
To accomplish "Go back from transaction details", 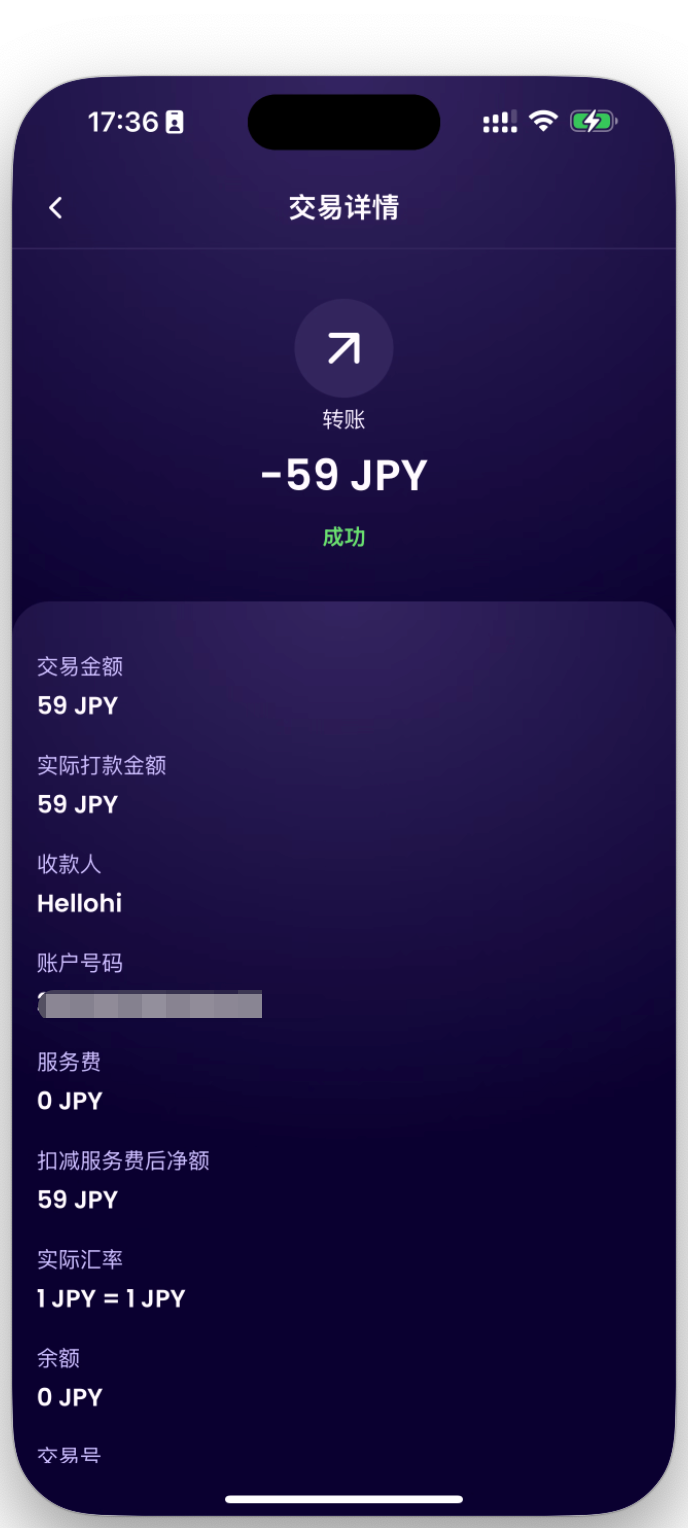I will point(56,208).
